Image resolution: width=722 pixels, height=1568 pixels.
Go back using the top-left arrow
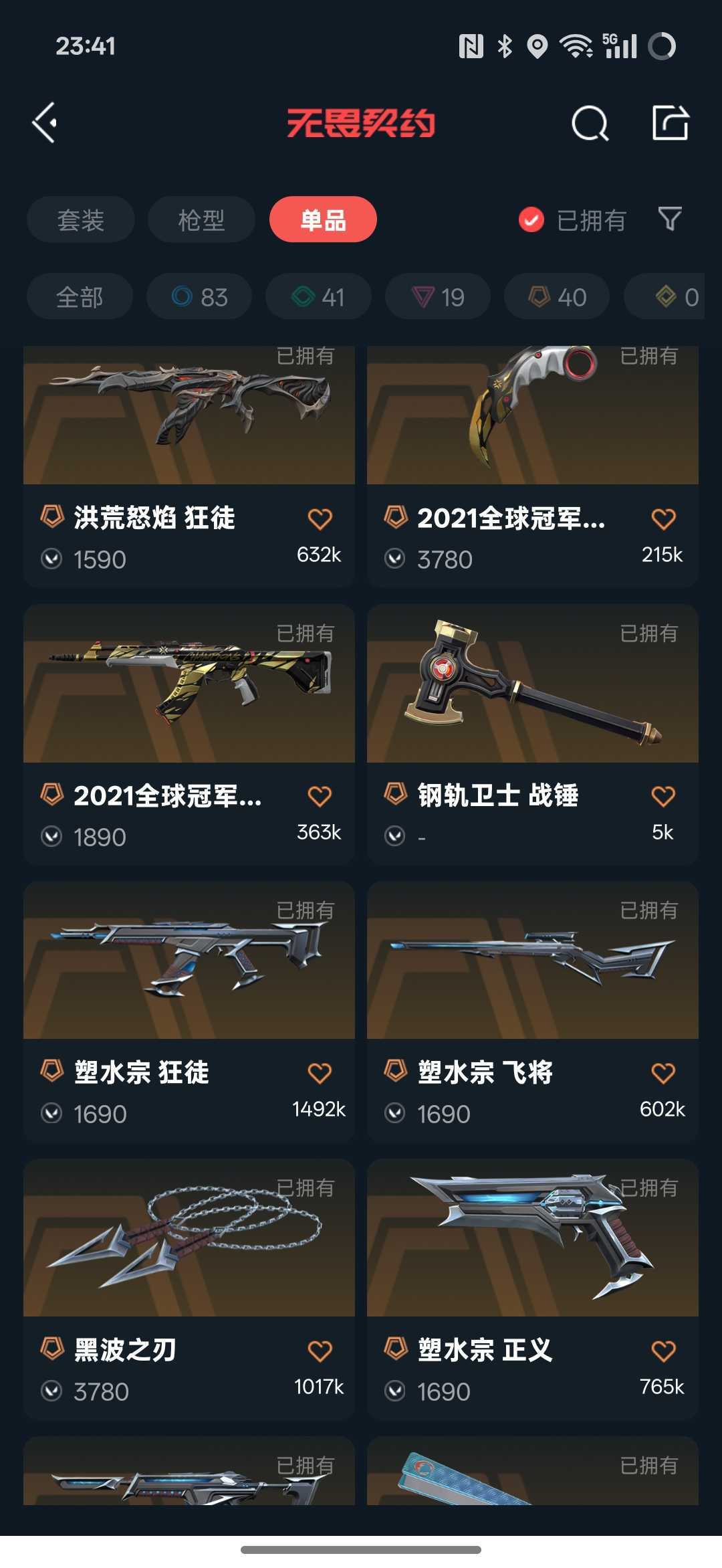coord(45,123)
